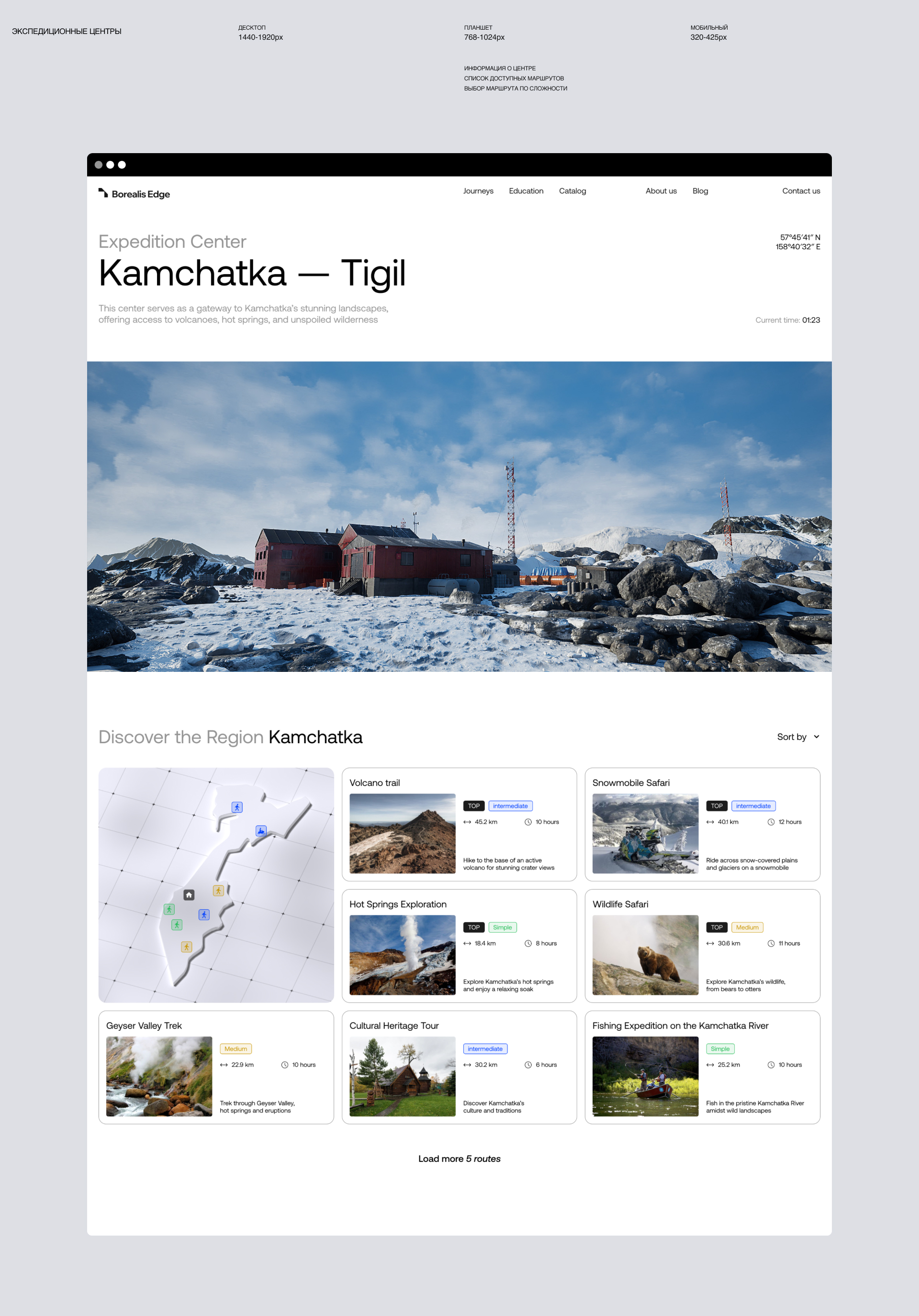Tap the home marker on the map

(189, 895)
